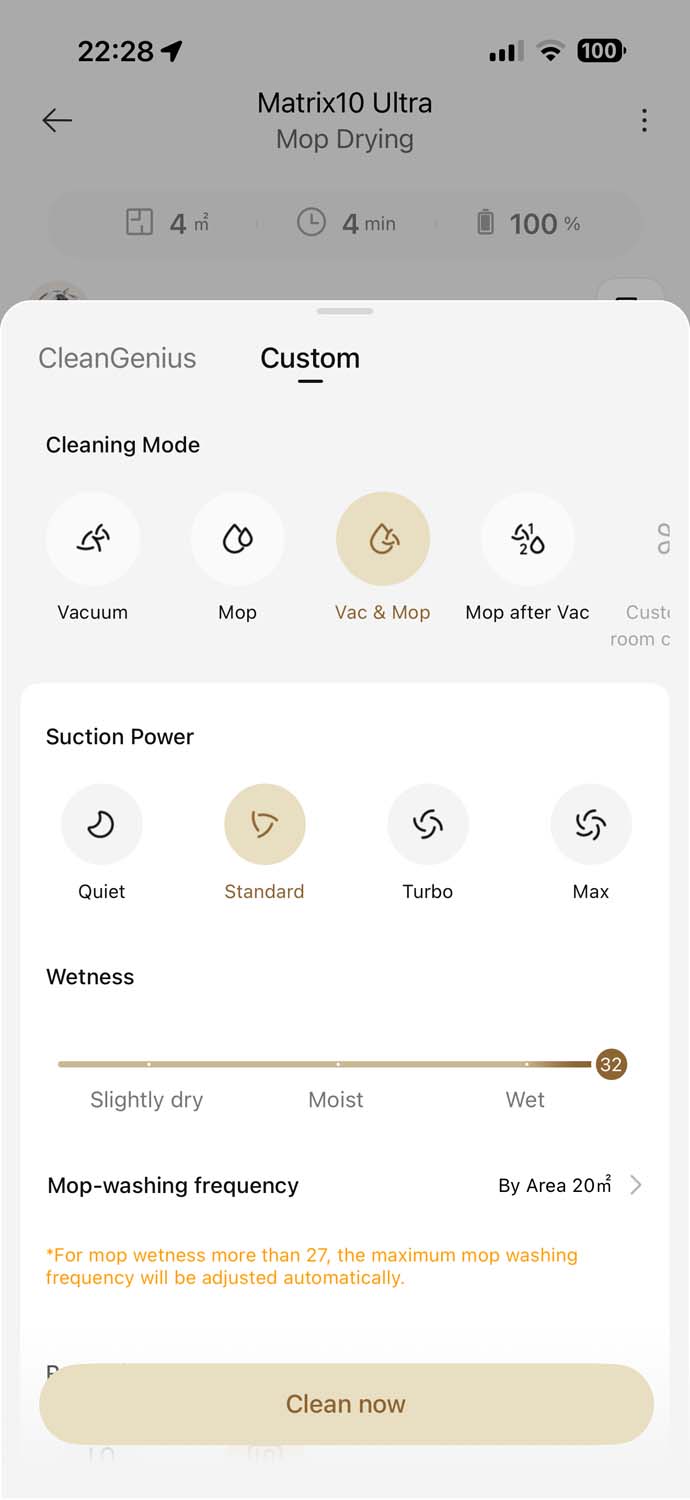Start cleaning with Clean now

[x=346, y=1404]
